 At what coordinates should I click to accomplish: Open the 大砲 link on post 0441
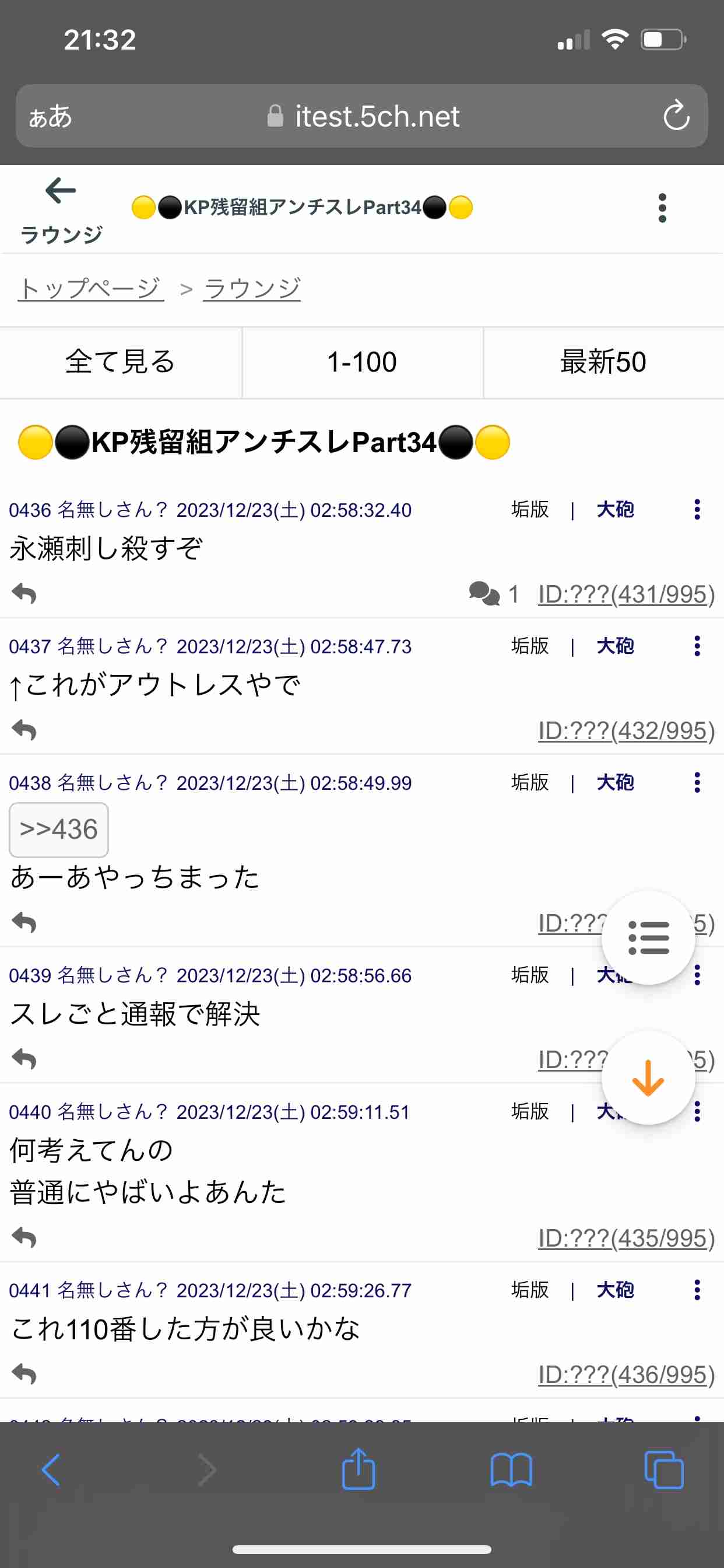(615, 1290)
